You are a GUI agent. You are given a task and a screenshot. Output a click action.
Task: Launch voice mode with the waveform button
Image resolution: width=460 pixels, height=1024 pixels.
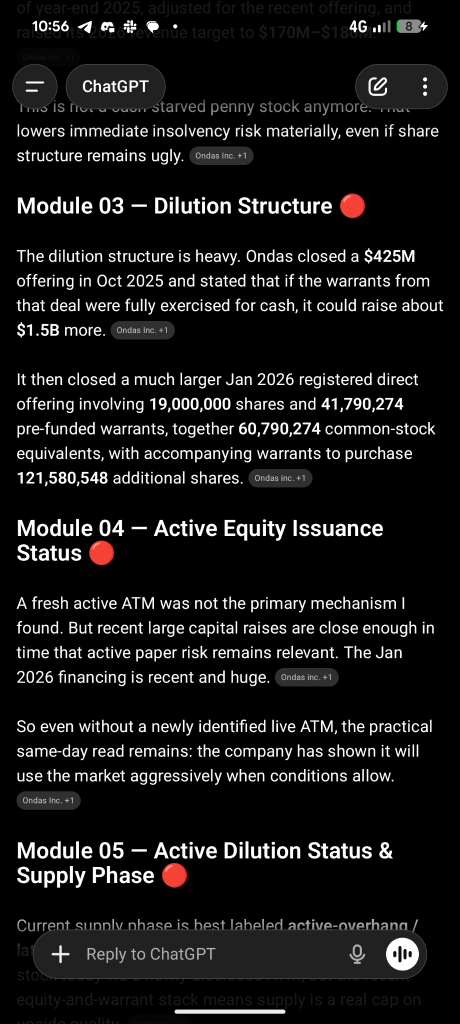[402, 954]
